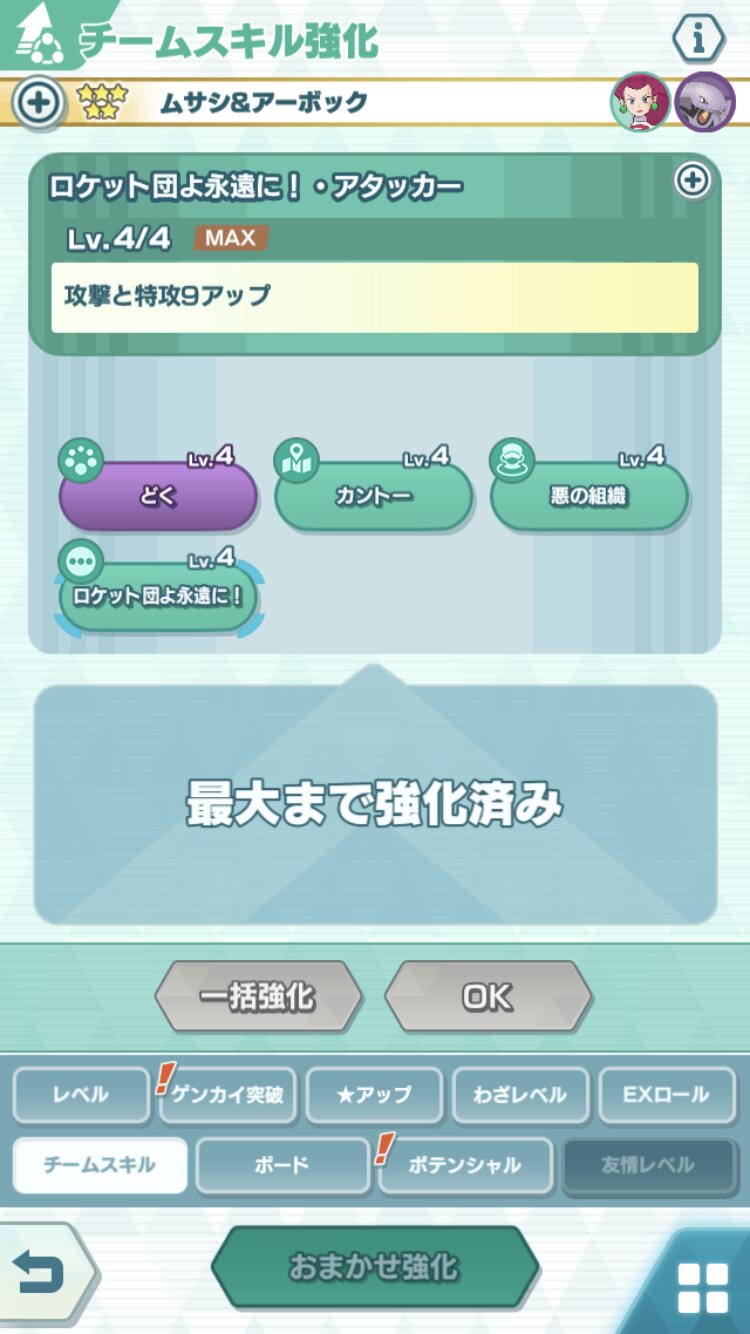
Task: Open the ポテンシャル tab
Action: coord(465,1165)
